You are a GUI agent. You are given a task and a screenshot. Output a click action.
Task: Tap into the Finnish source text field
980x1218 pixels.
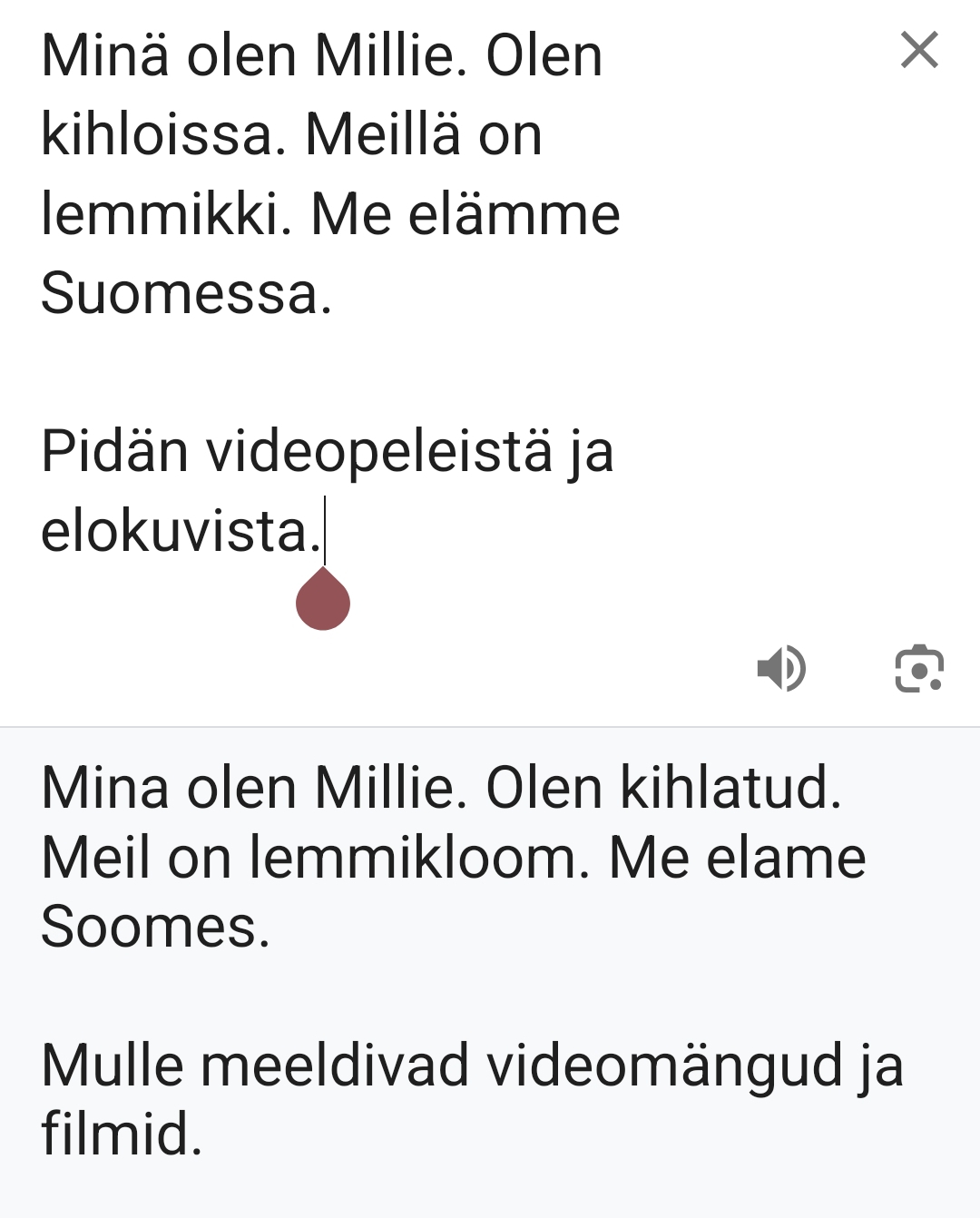tap(363, 290)
